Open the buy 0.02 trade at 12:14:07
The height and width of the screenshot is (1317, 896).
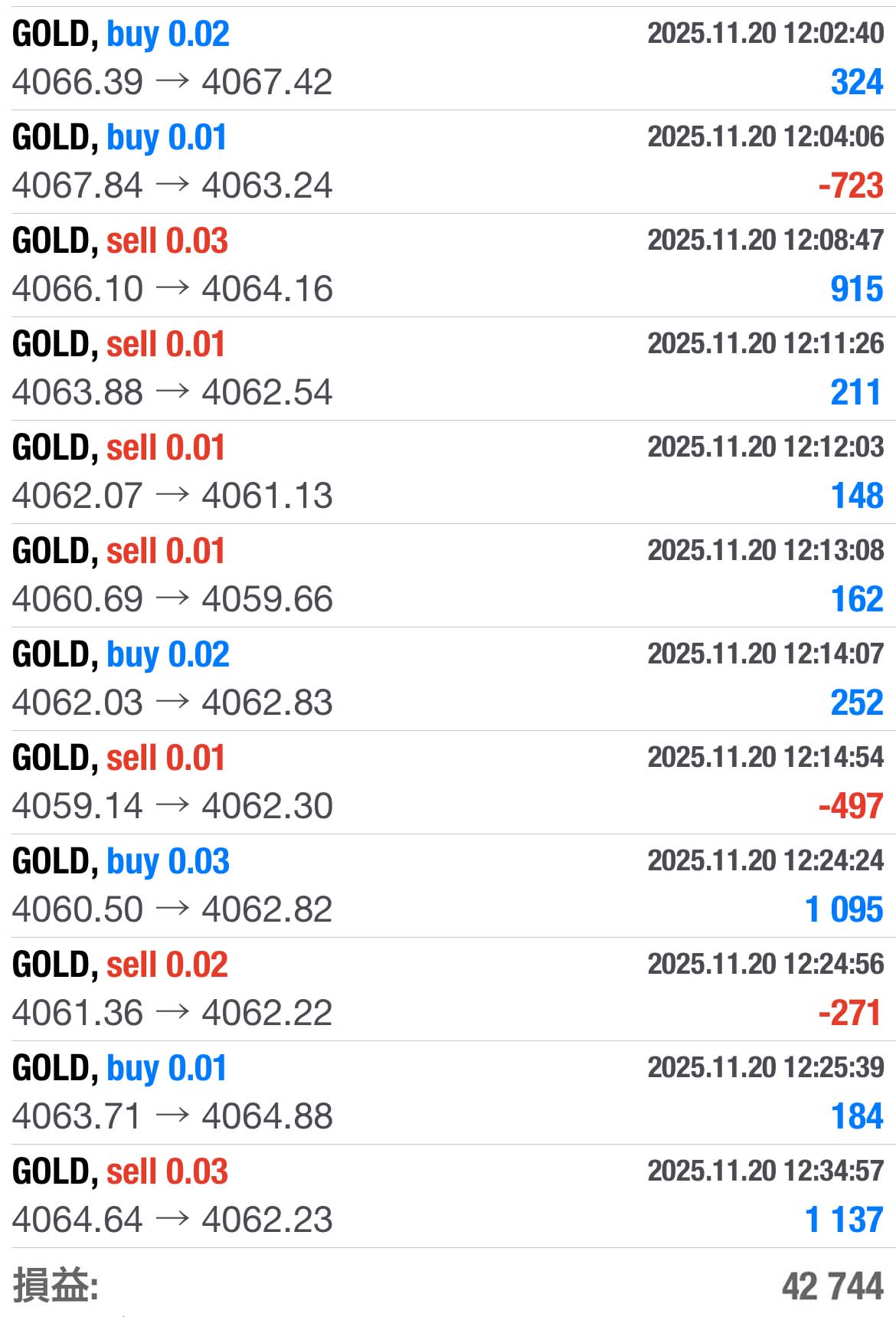(448, 679)
